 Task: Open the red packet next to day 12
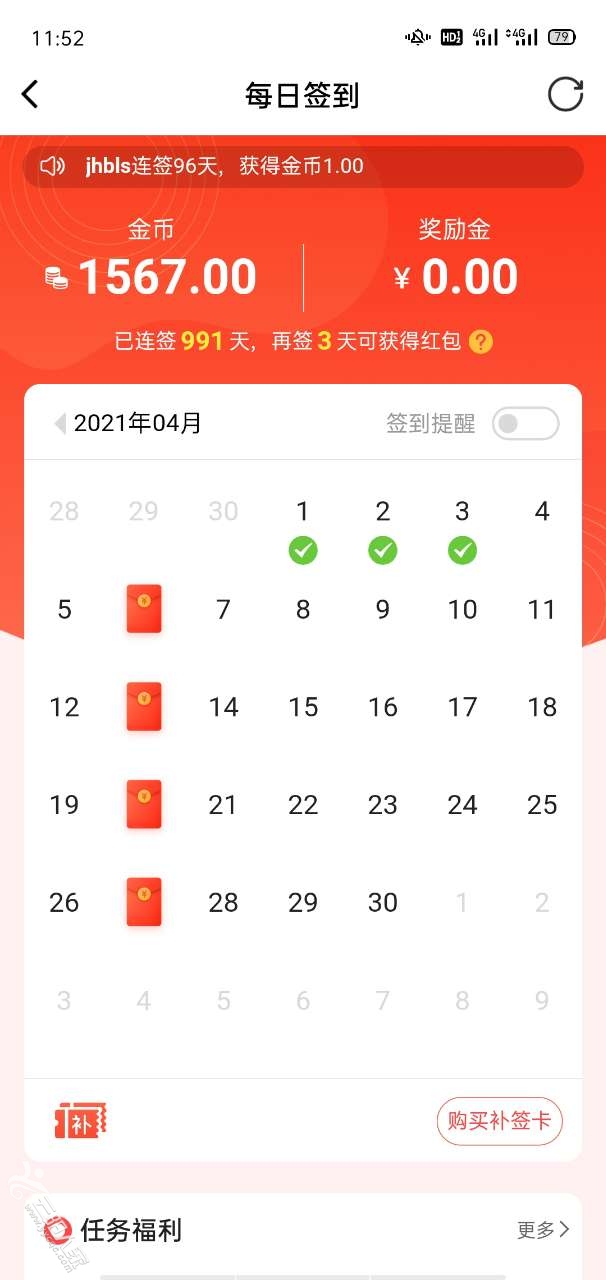coord(144,707)
